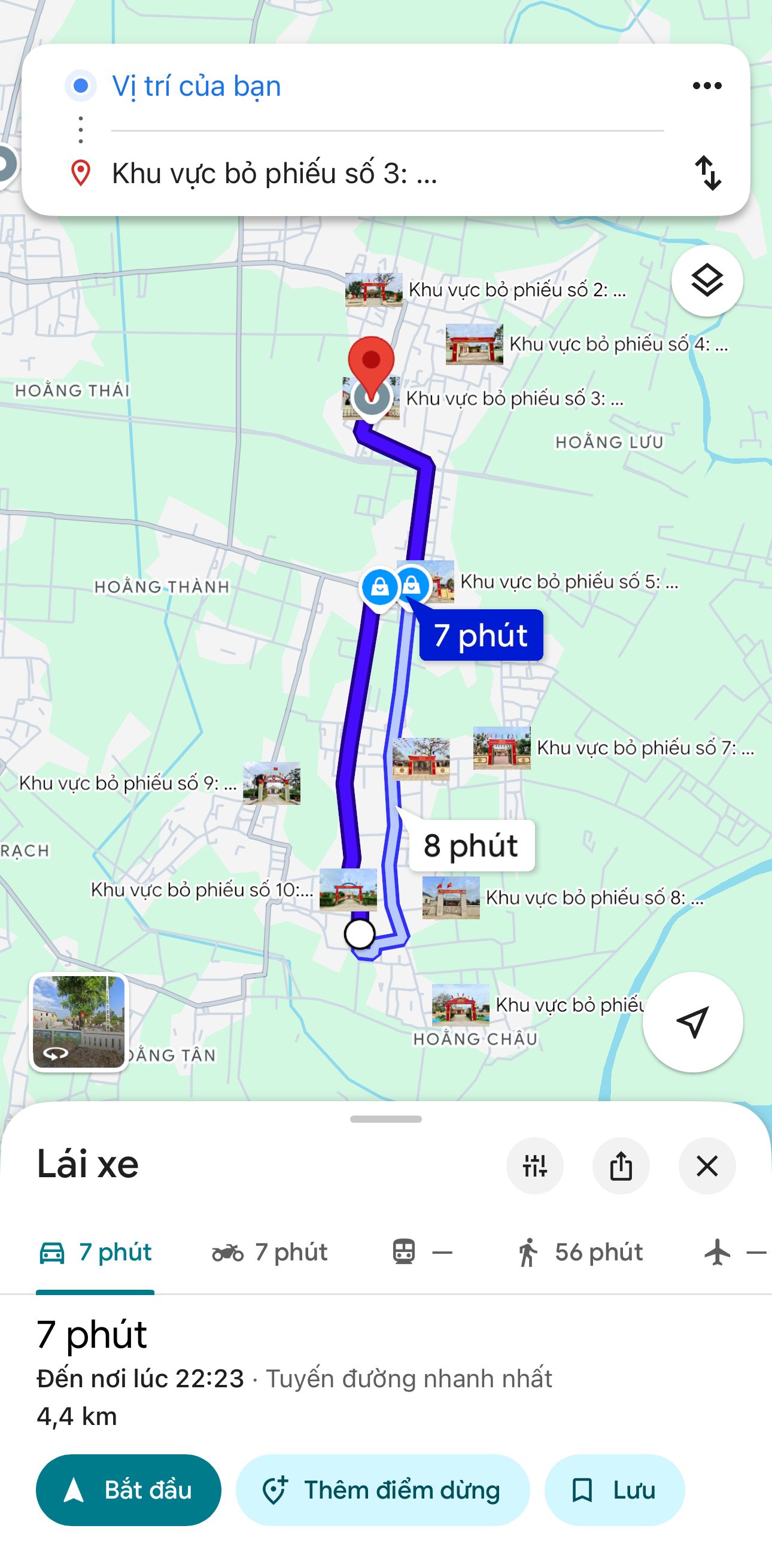Open Khu vực bỏ phiếu số 7 place
This screenshot has height=1568, width=772.
(x=644, y=747)
